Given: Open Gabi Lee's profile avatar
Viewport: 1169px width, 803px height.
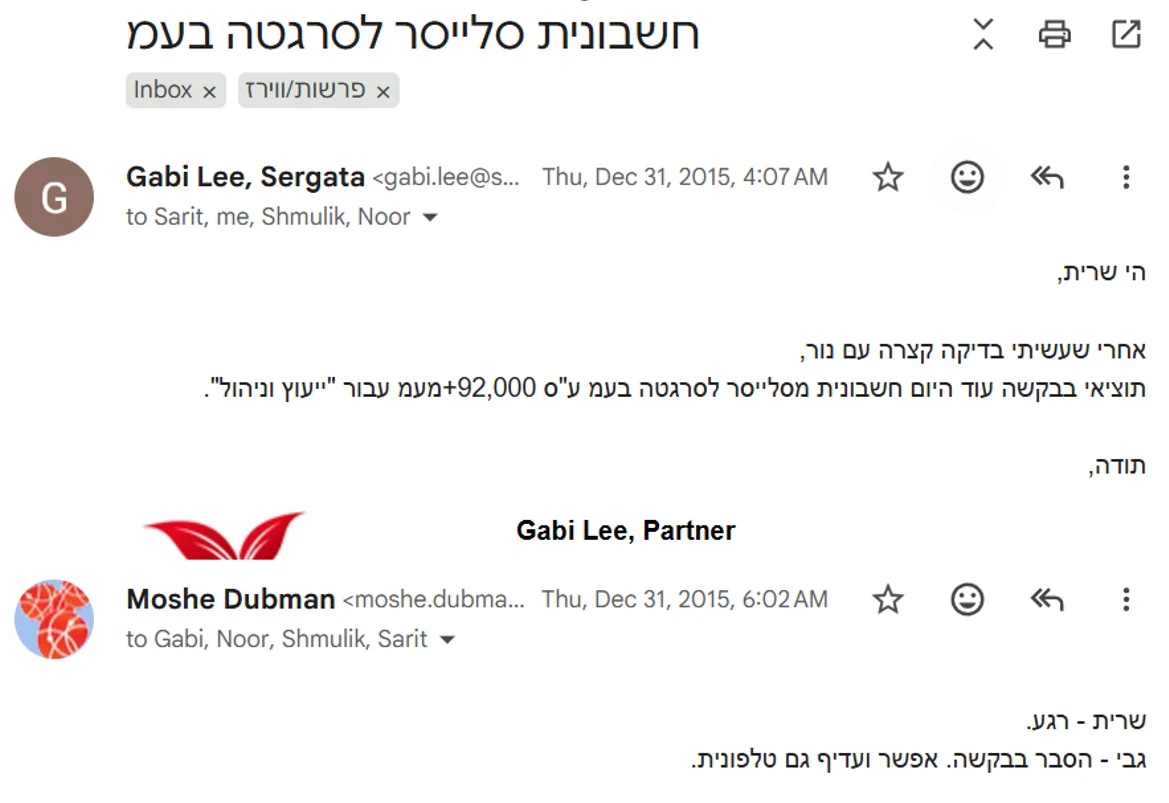Looking at the screenshot, I should pyautogui.click(x=54, y=197).
